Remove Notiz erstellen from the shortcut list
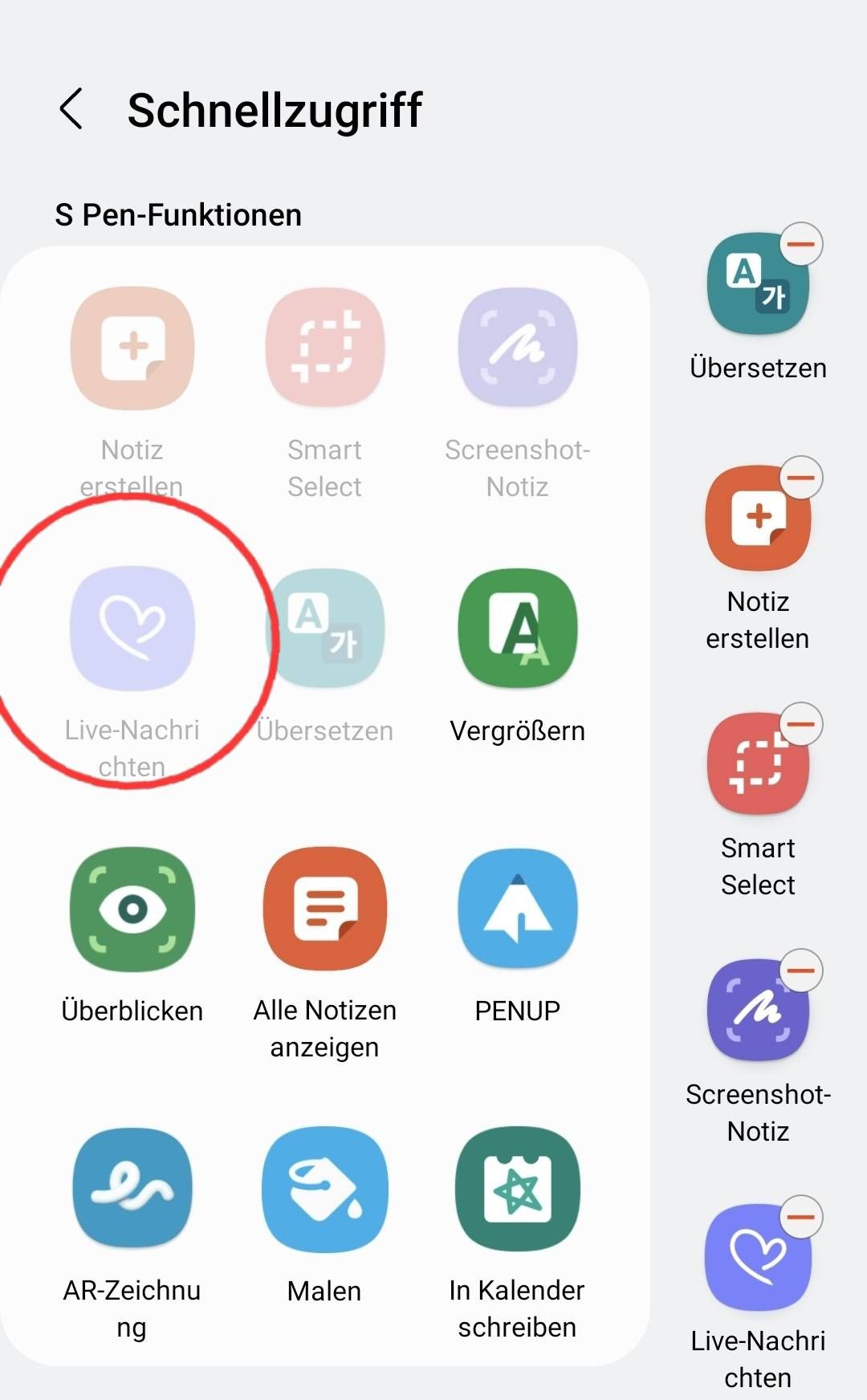 (x=801, y=478)
